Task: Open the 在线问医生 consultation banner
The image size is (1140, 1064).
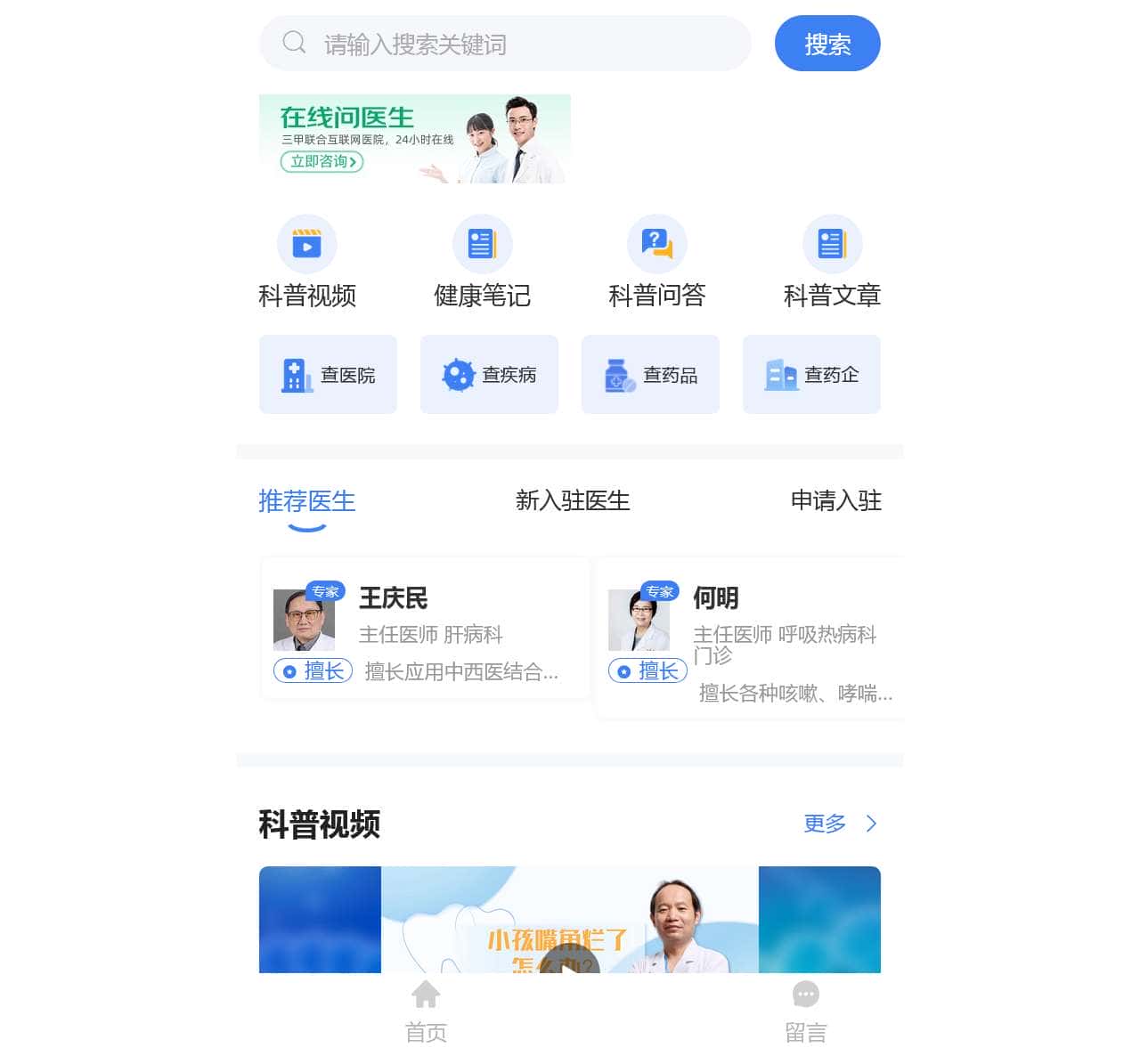Action: pos(414,139)
